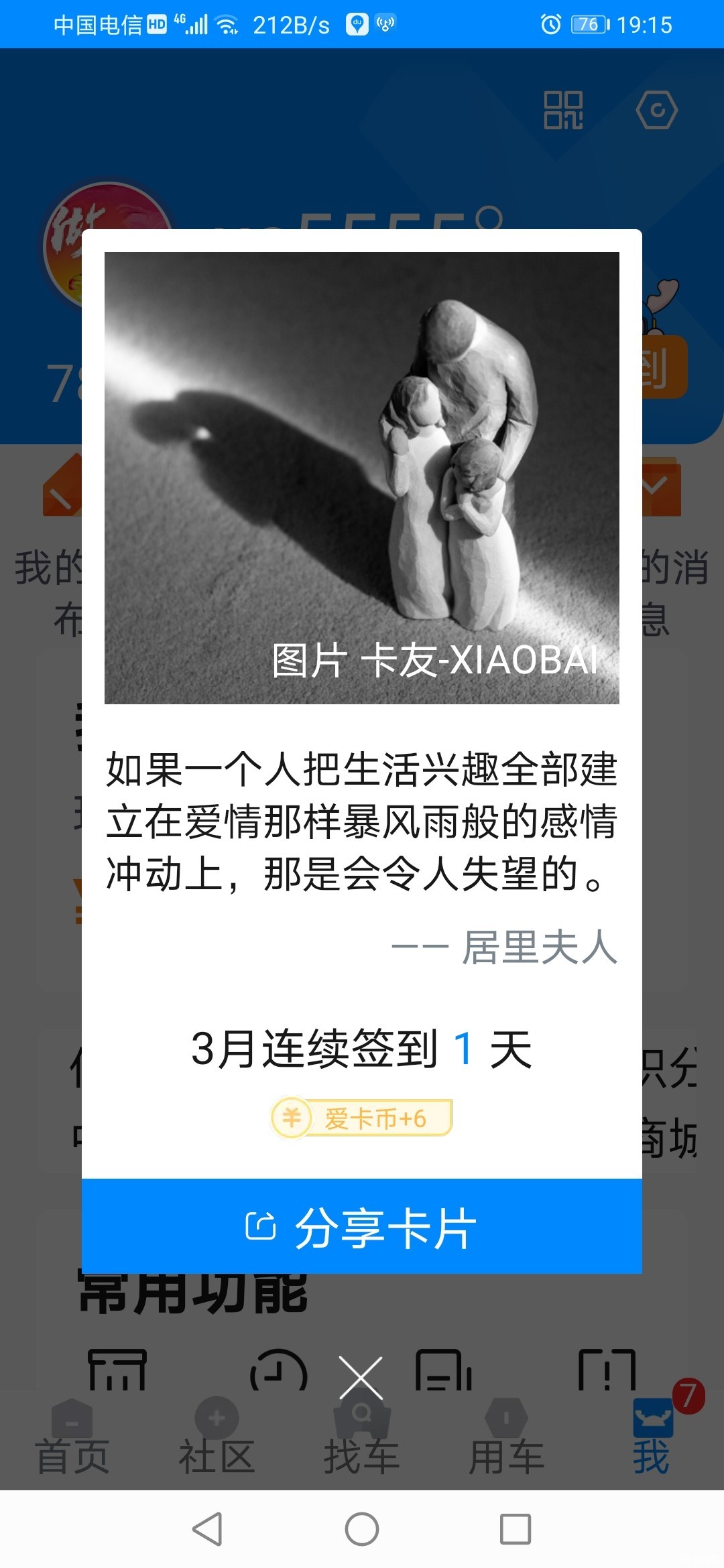Tap the 分享卡片 button
Viewport: 724px width, 1568px height.
pos(362,1227)
